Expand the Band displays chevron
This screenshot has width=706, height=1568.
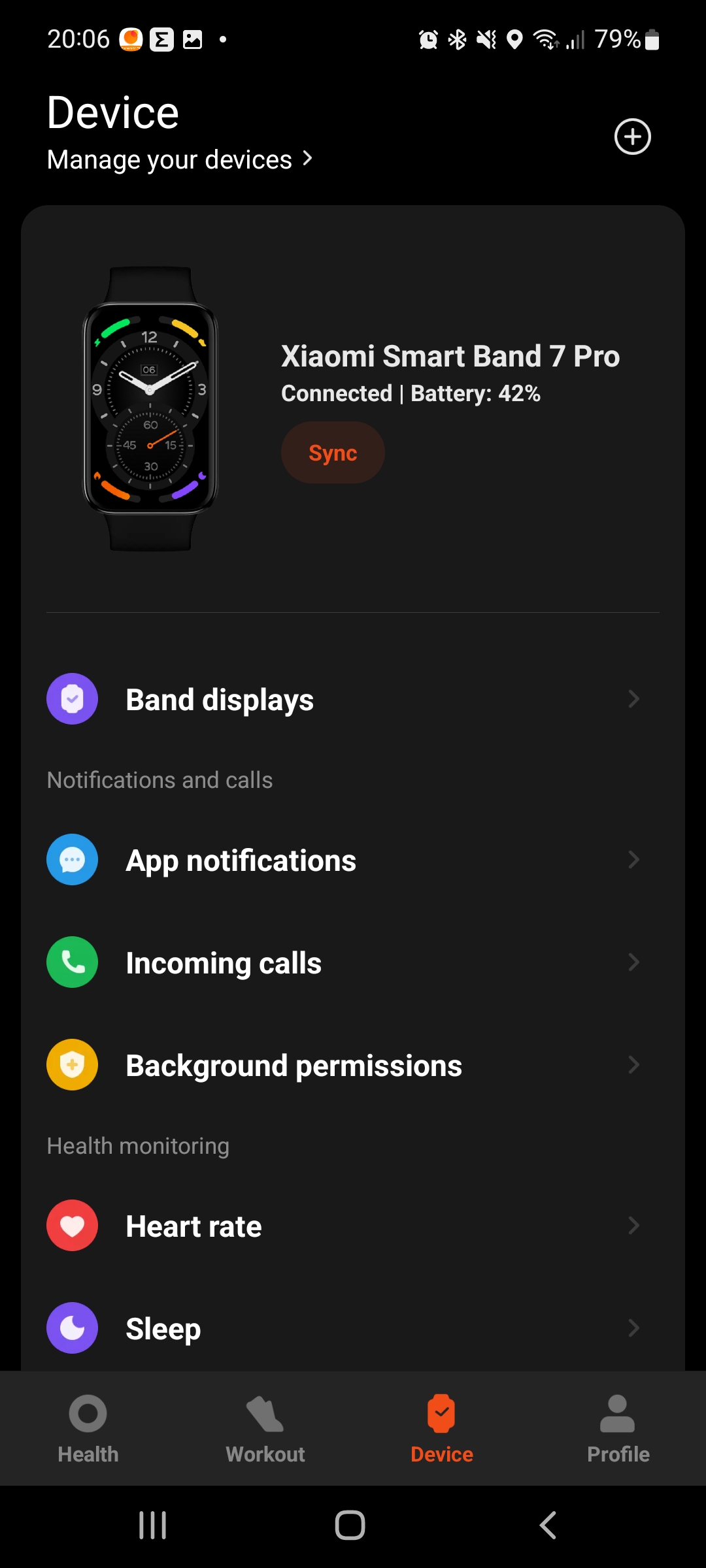coord(634,698)
